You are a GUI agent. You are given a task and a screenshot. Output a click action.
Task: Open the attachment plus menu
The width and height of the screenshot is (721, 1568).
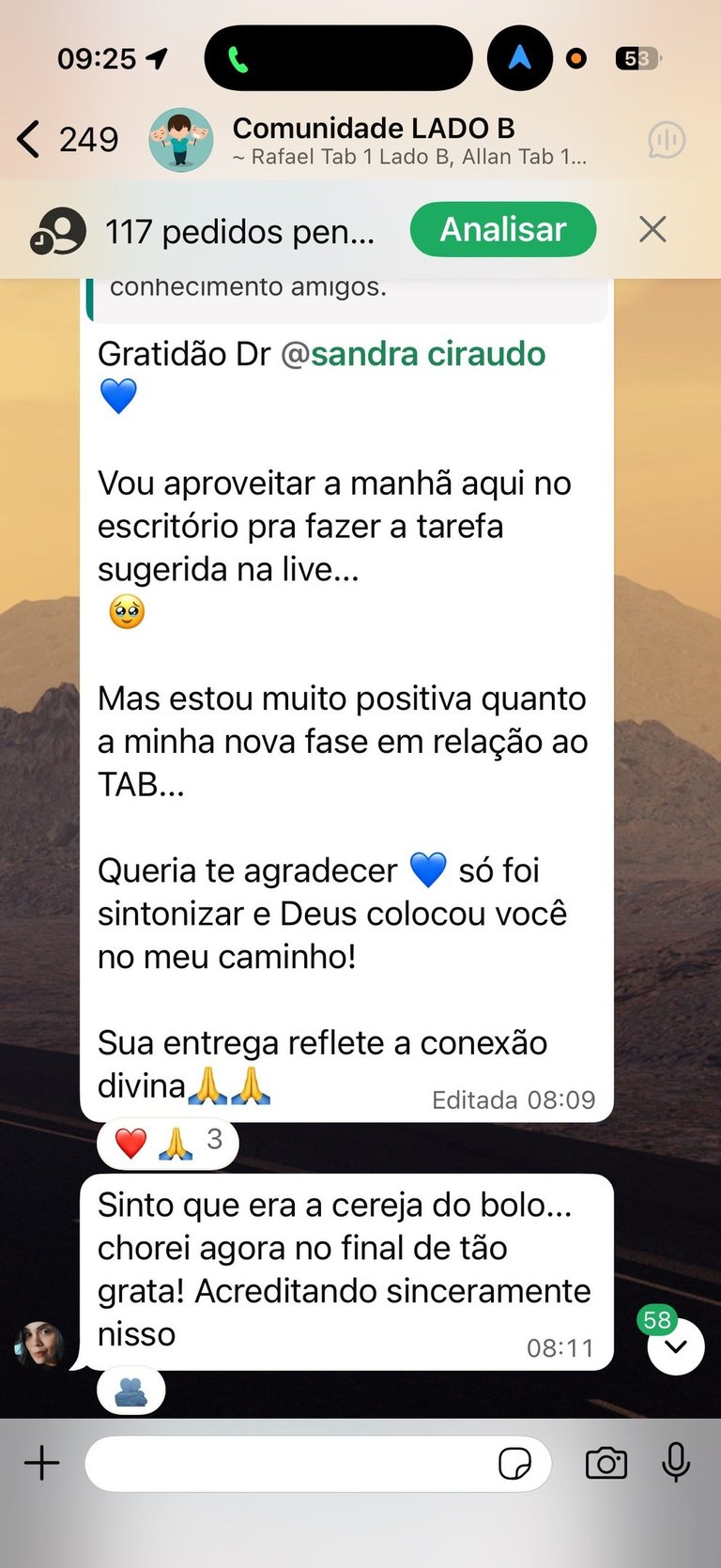pyautogui.click(x=41, y=1463)
